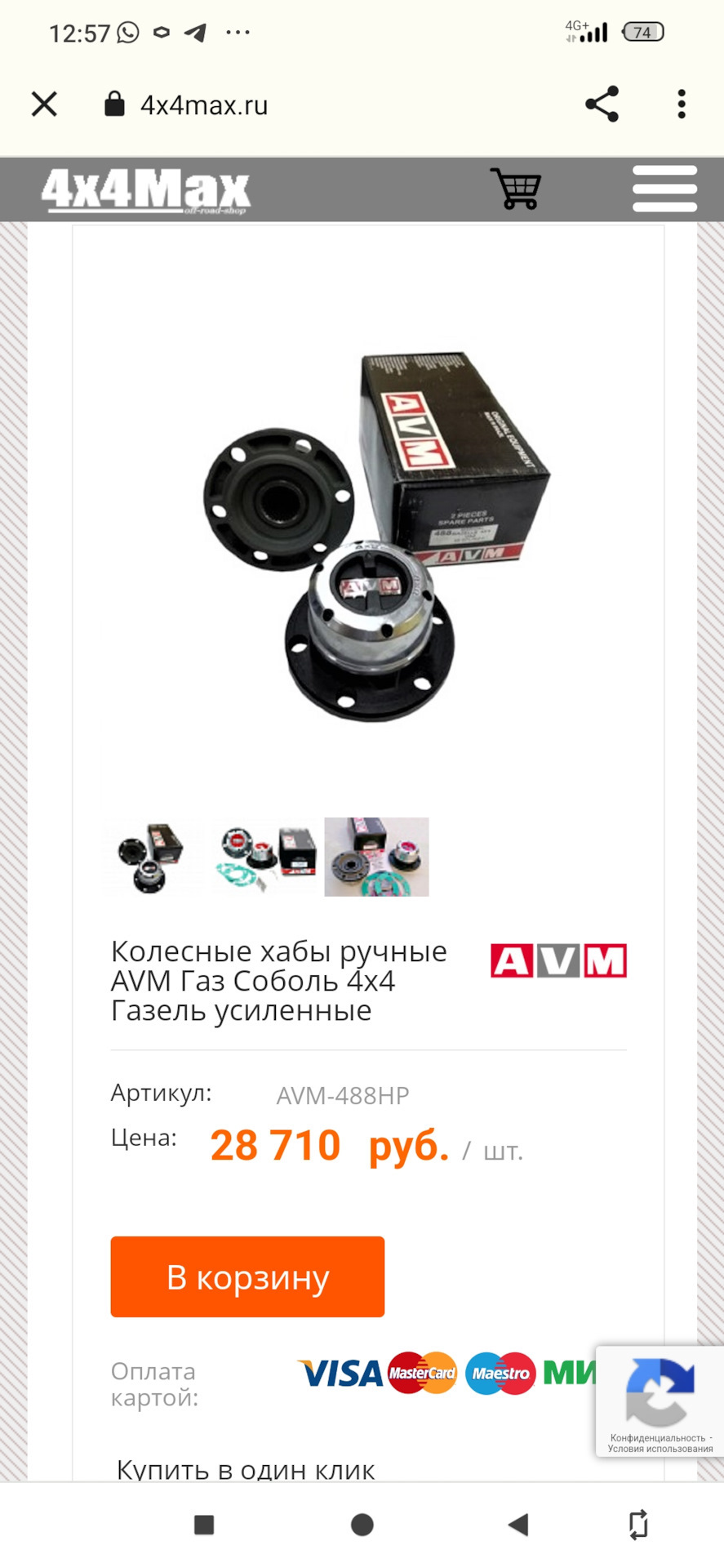Select the first product thumbnail
This screenshot has width=724, height=1568.
click(x=152, y=857)
